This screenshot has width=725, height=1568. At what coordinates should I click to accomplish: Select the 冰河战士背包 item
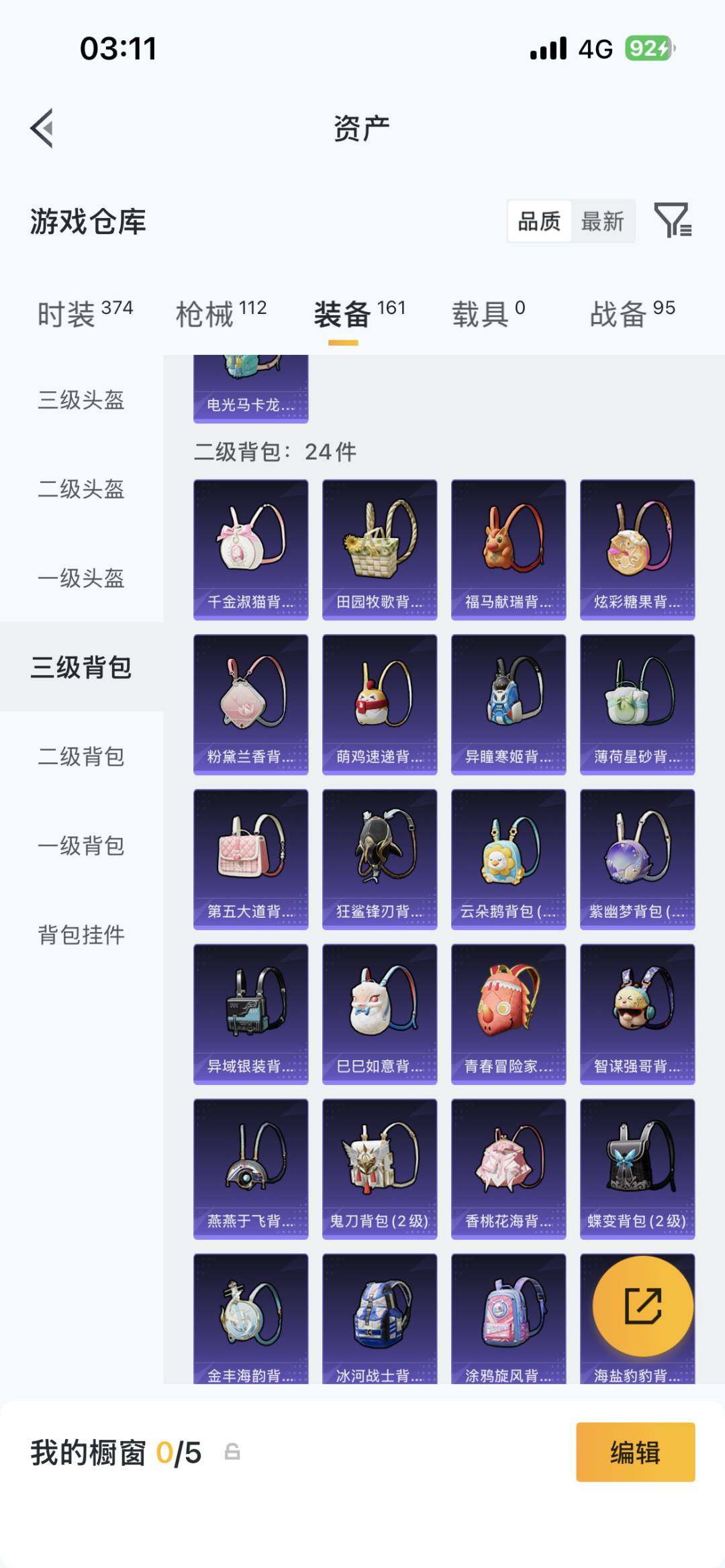(x=380, y=1315)
